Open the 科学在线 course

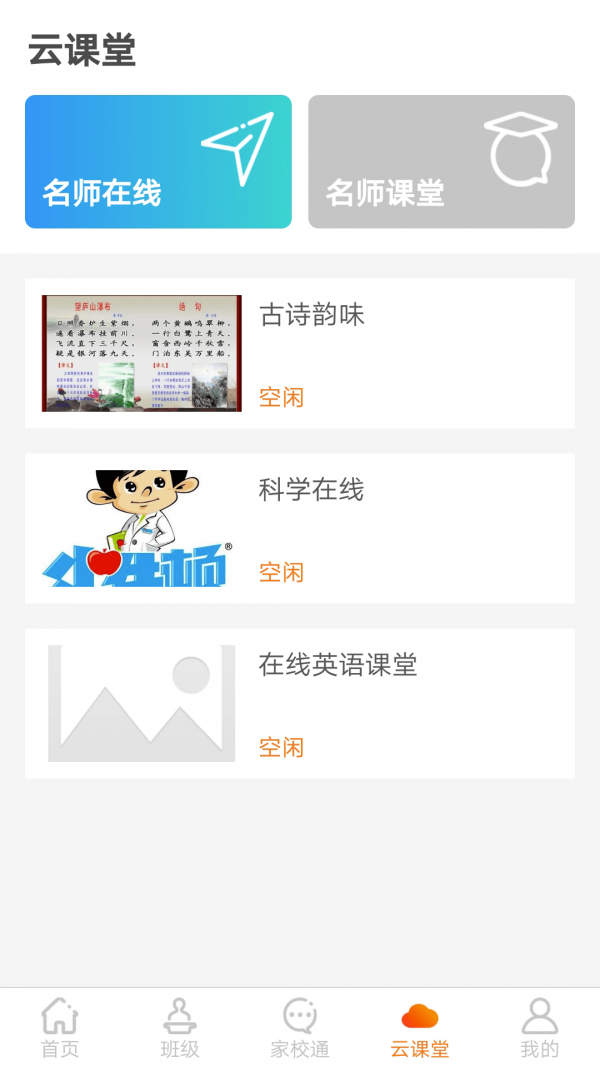[300, 528]
